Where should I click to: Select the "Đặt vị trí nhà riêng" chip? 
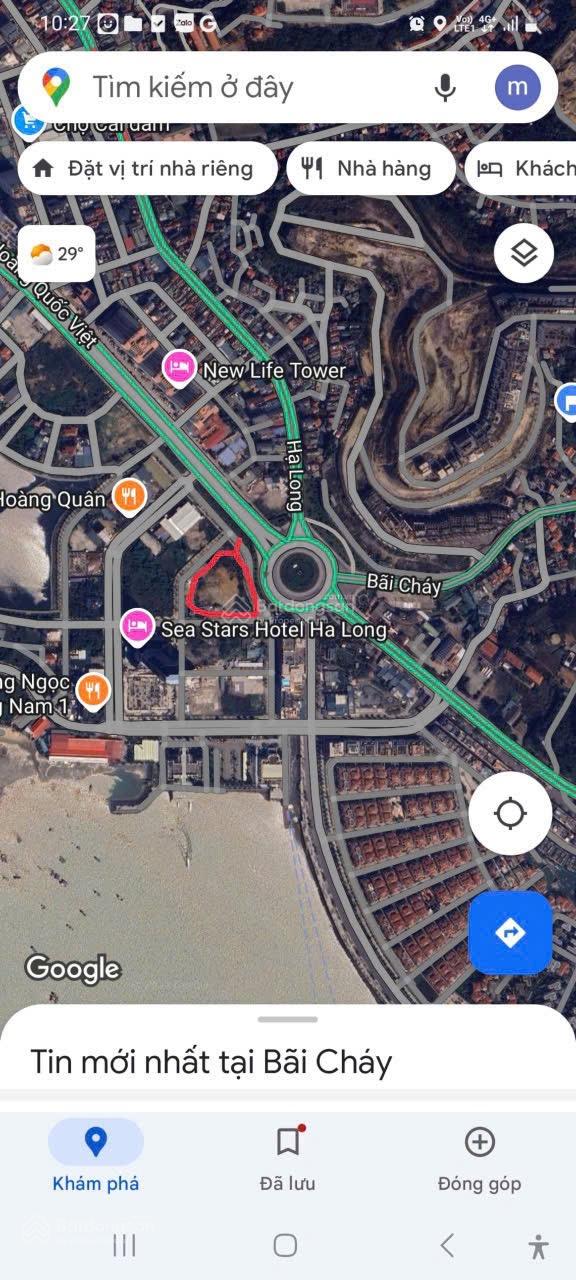point(147,168)
